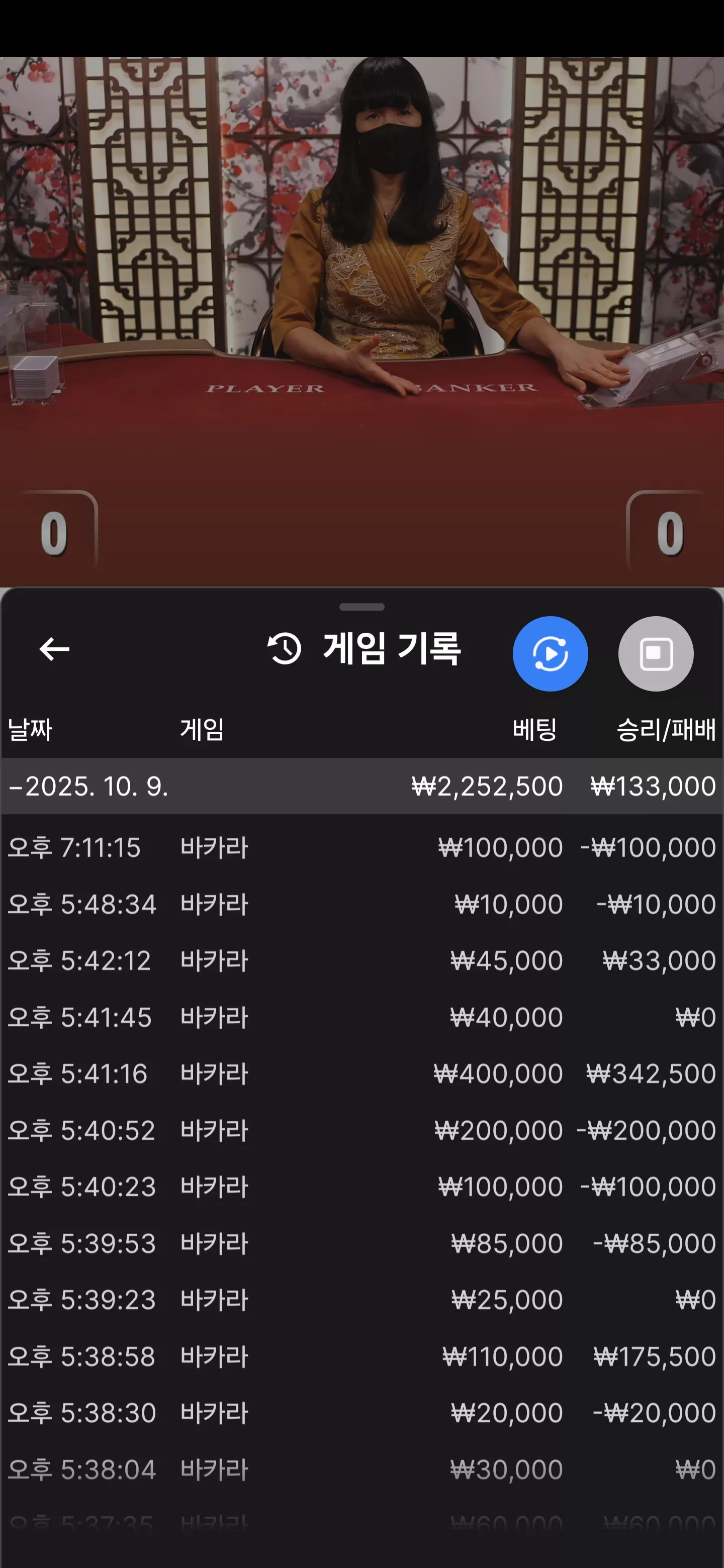Tap the drag handle above 게임 기록
Screen dimensions: 724x1568
(361, 607)
